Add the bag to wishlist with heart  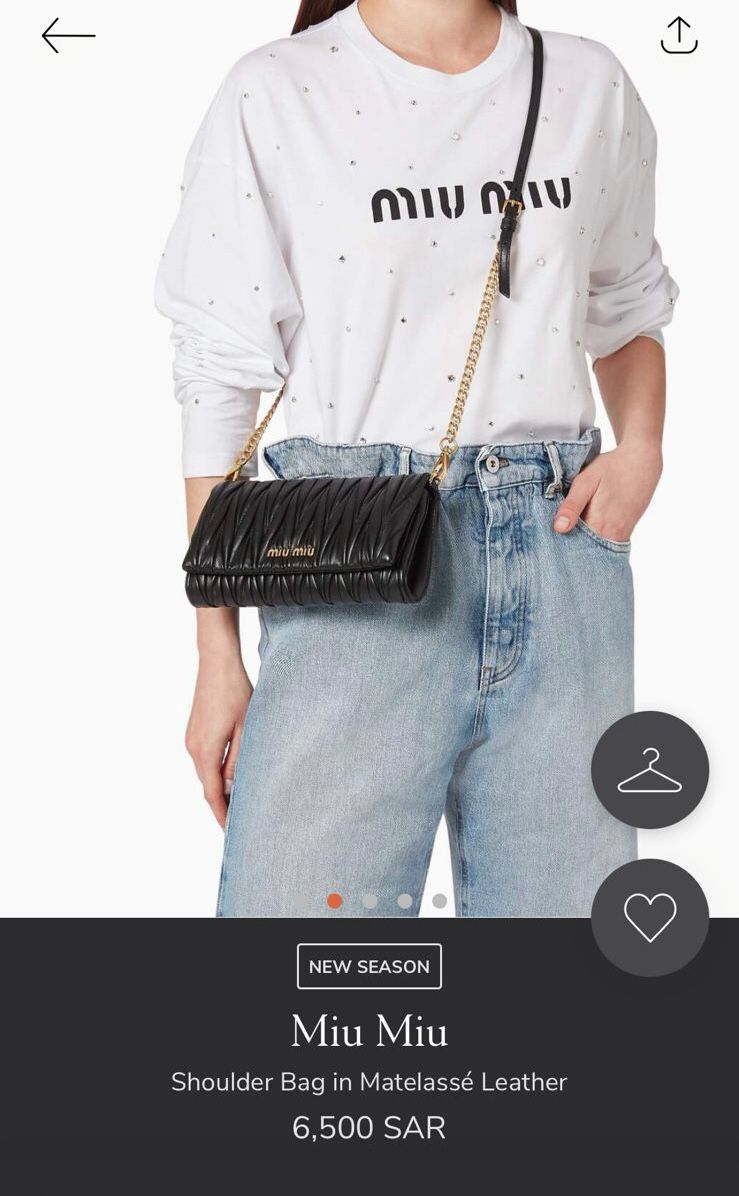point(650,917)
